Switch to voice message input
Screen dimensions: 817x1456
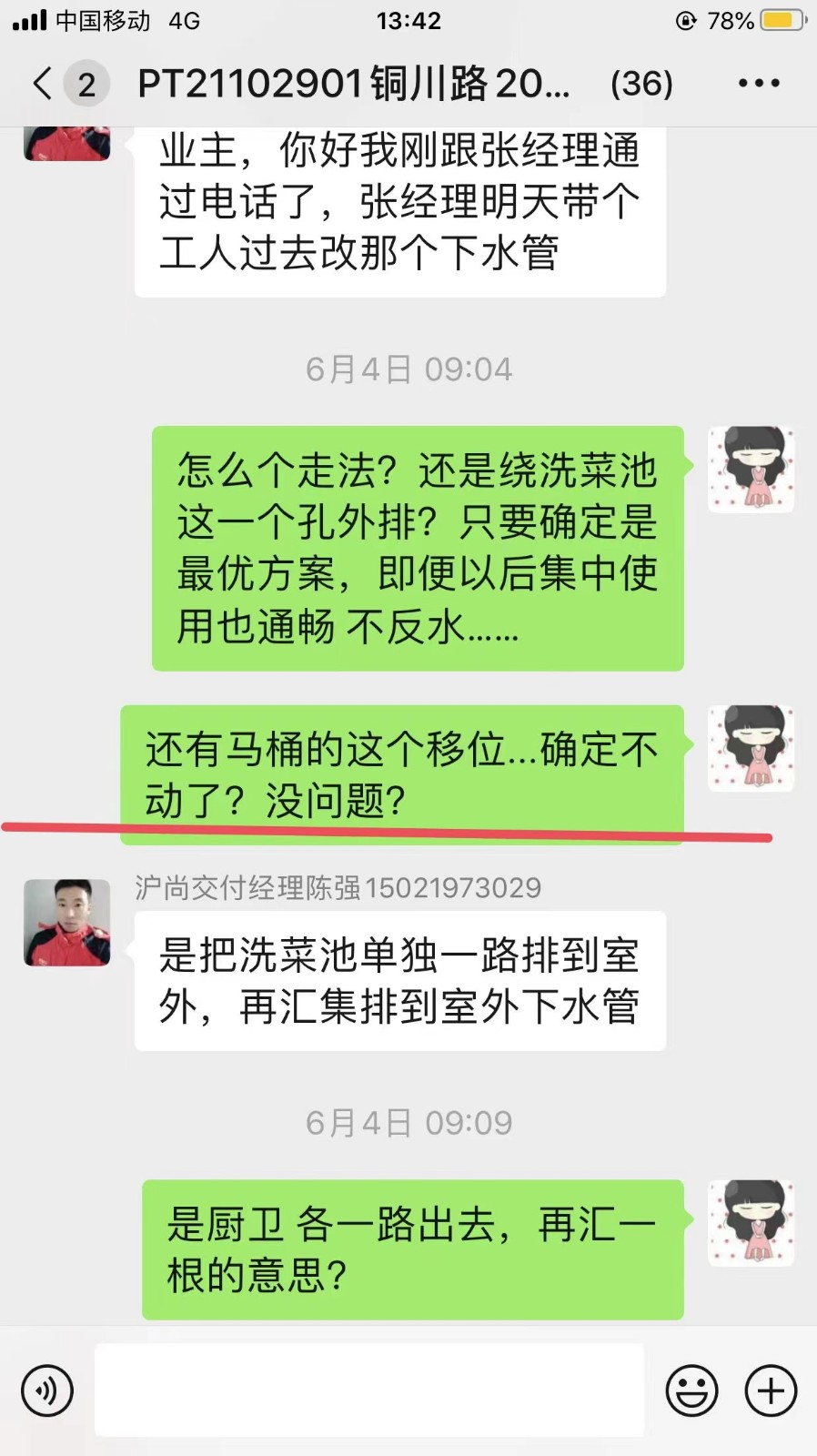pos(46,1390)
